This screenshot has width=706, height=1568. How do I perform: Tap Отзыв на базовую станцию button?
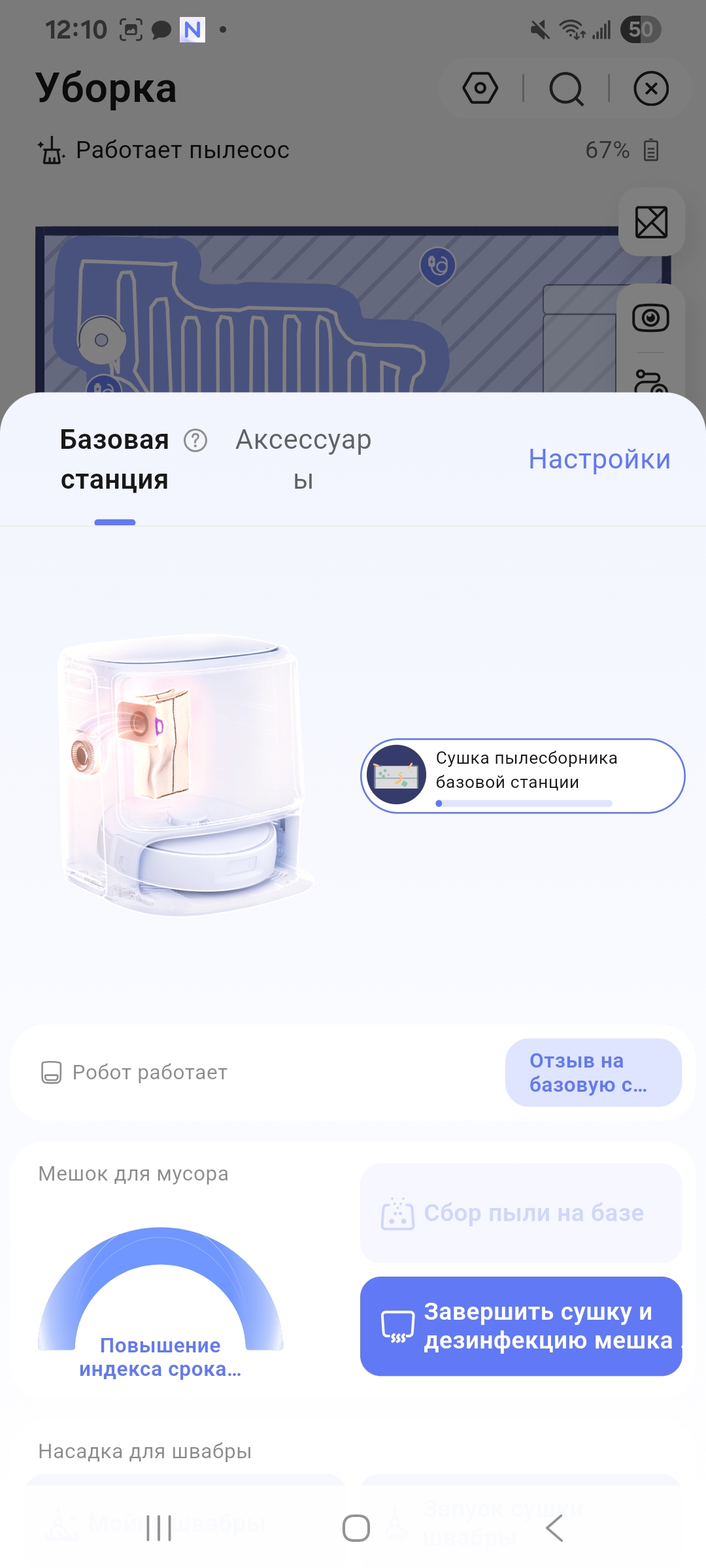tap(593, 1072)
